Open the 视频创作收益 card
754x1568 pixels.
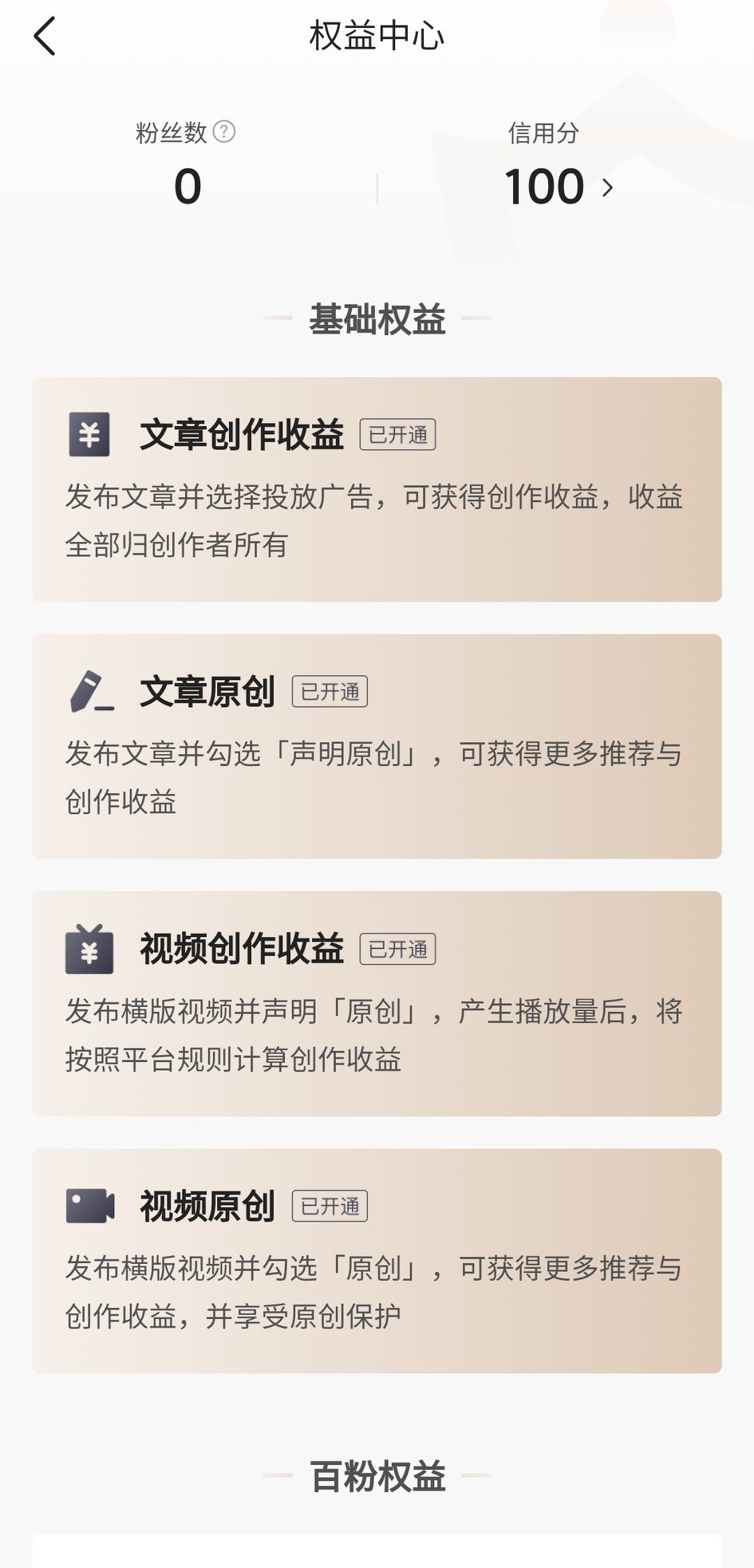pos(377,1003)
